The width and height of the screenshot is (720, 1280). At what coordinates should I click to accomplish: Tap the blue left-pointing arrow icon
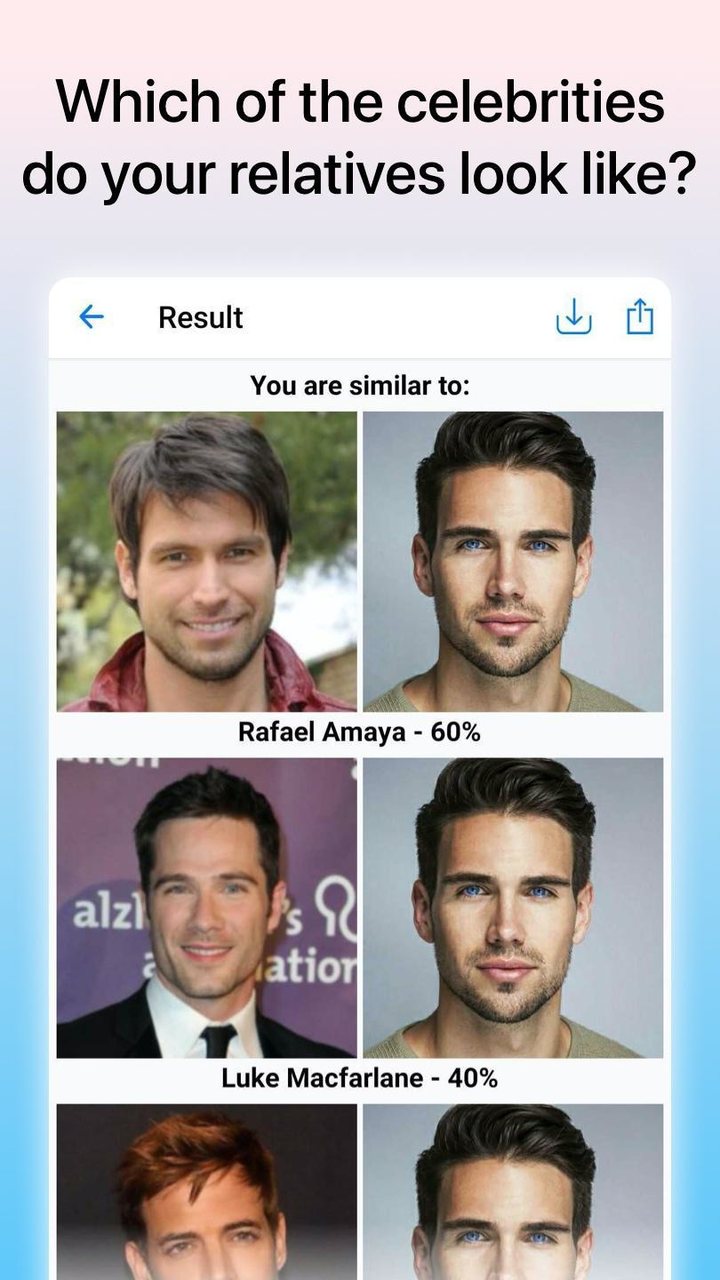(x=91, y=317)
